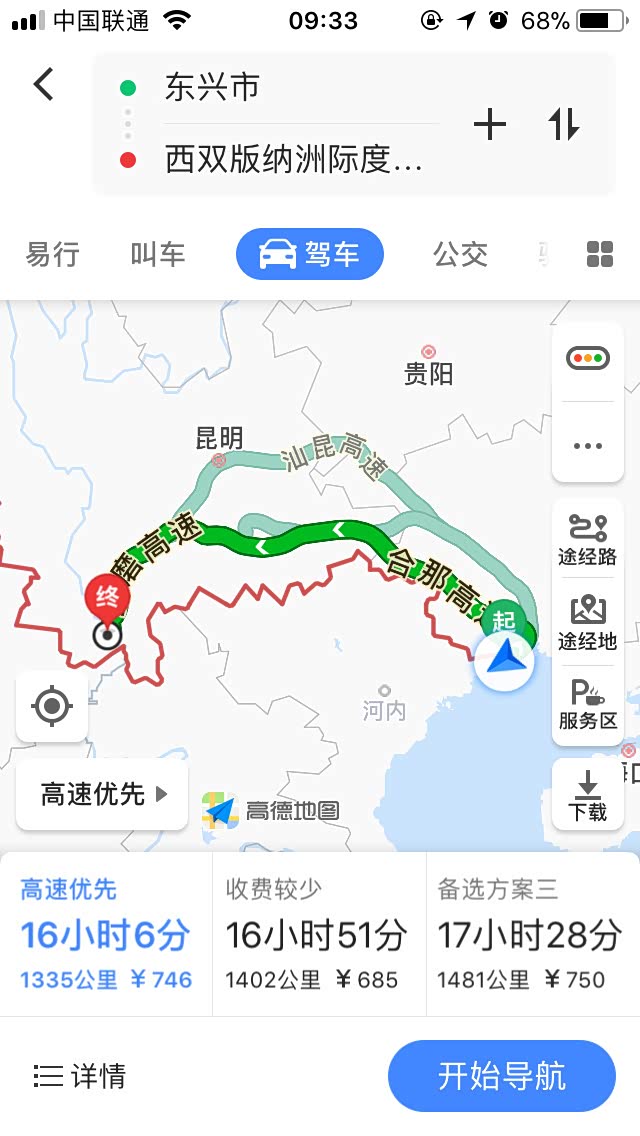Switch to the 易行 tab
This screenshot has width=640, height=1136.
click(x=52, y=254)
